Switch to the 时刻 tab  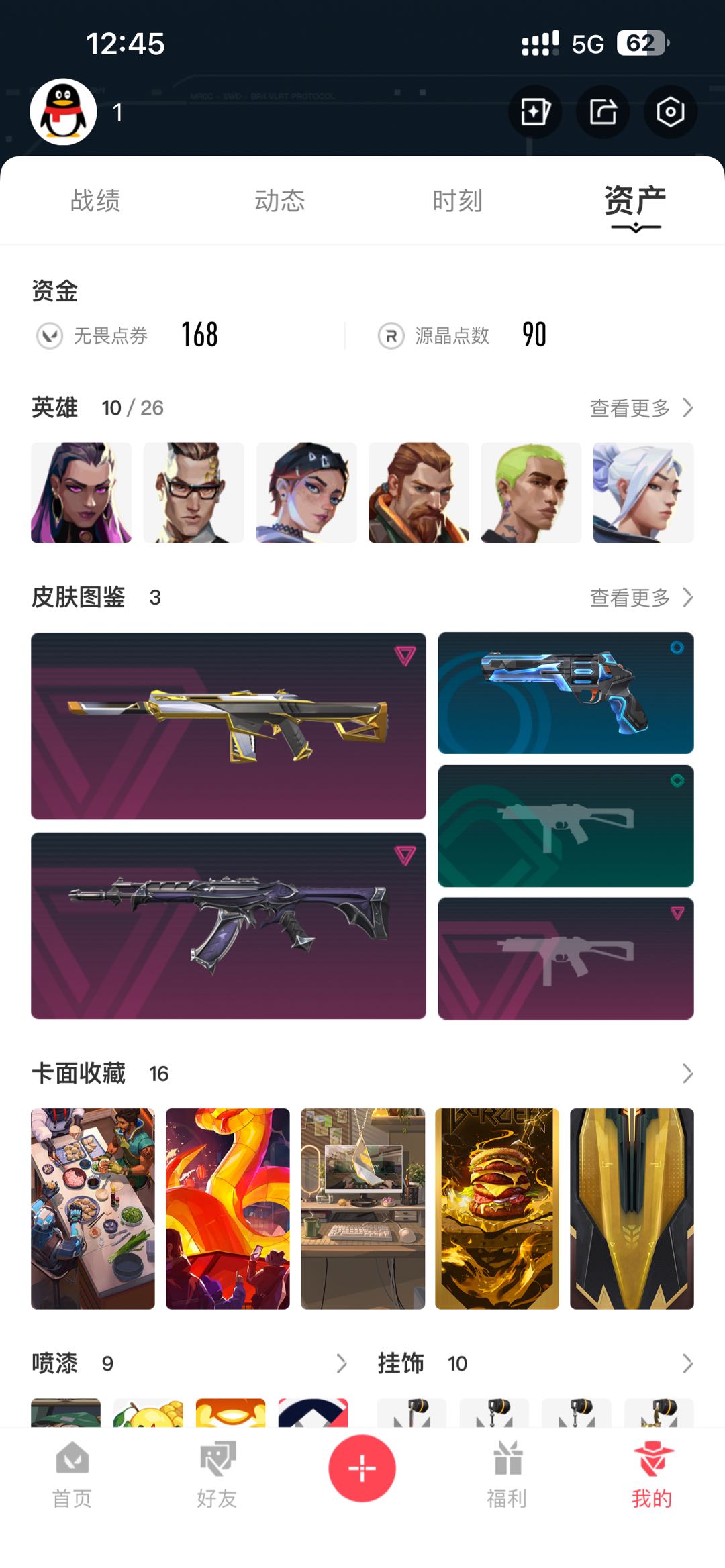click(x=457, y=201)
